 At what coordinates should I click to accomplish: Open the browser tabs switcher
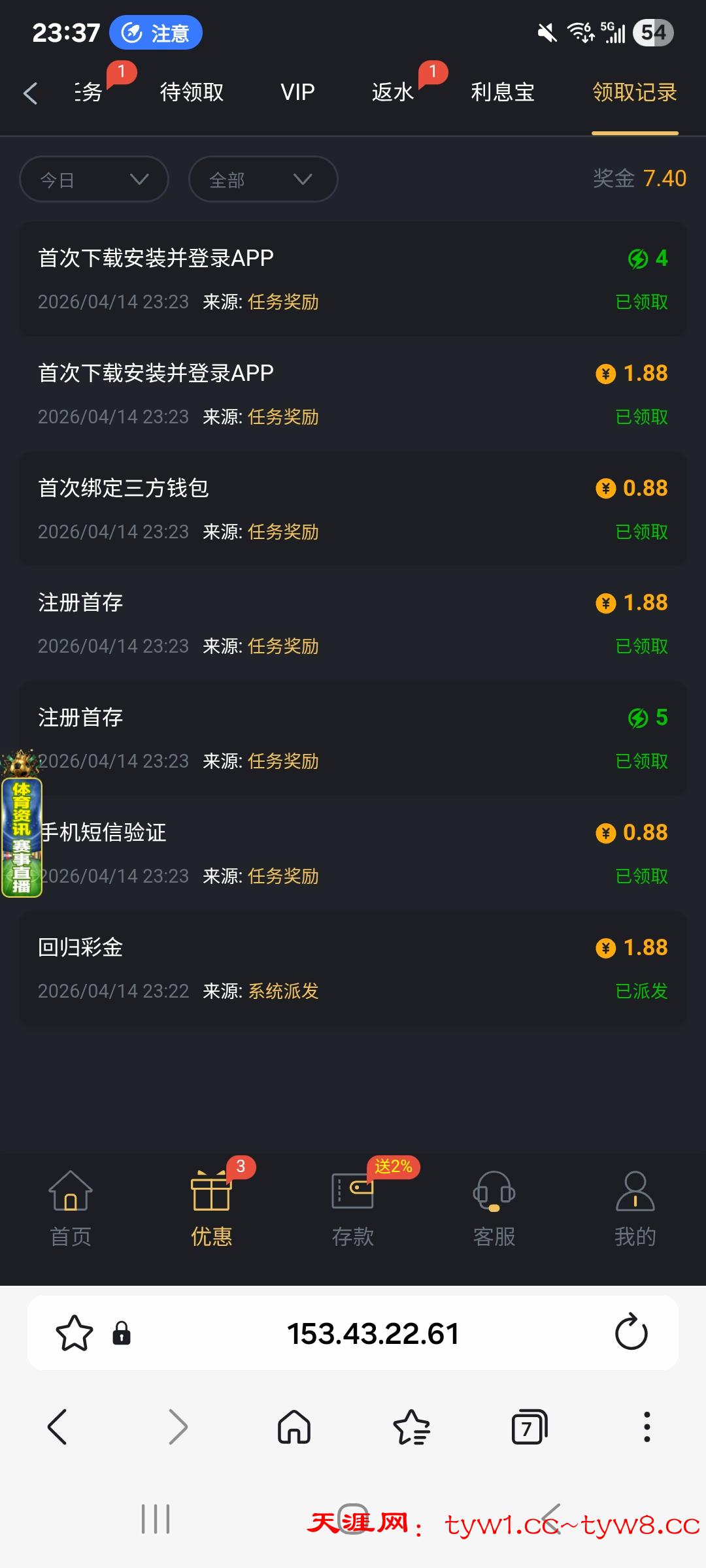click(528, 1427)
